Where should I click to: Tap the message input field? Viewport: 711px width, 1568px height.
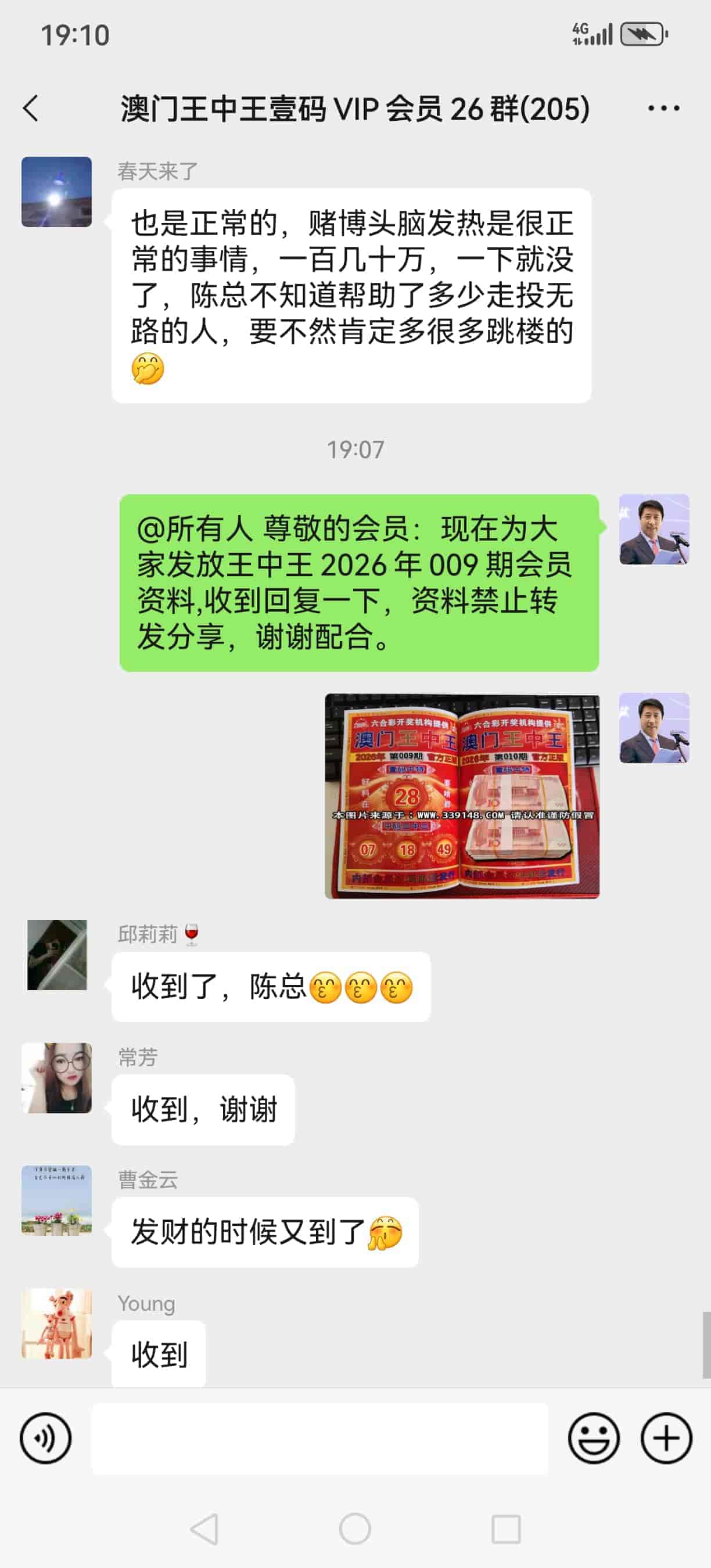(x=319, y=1438)
